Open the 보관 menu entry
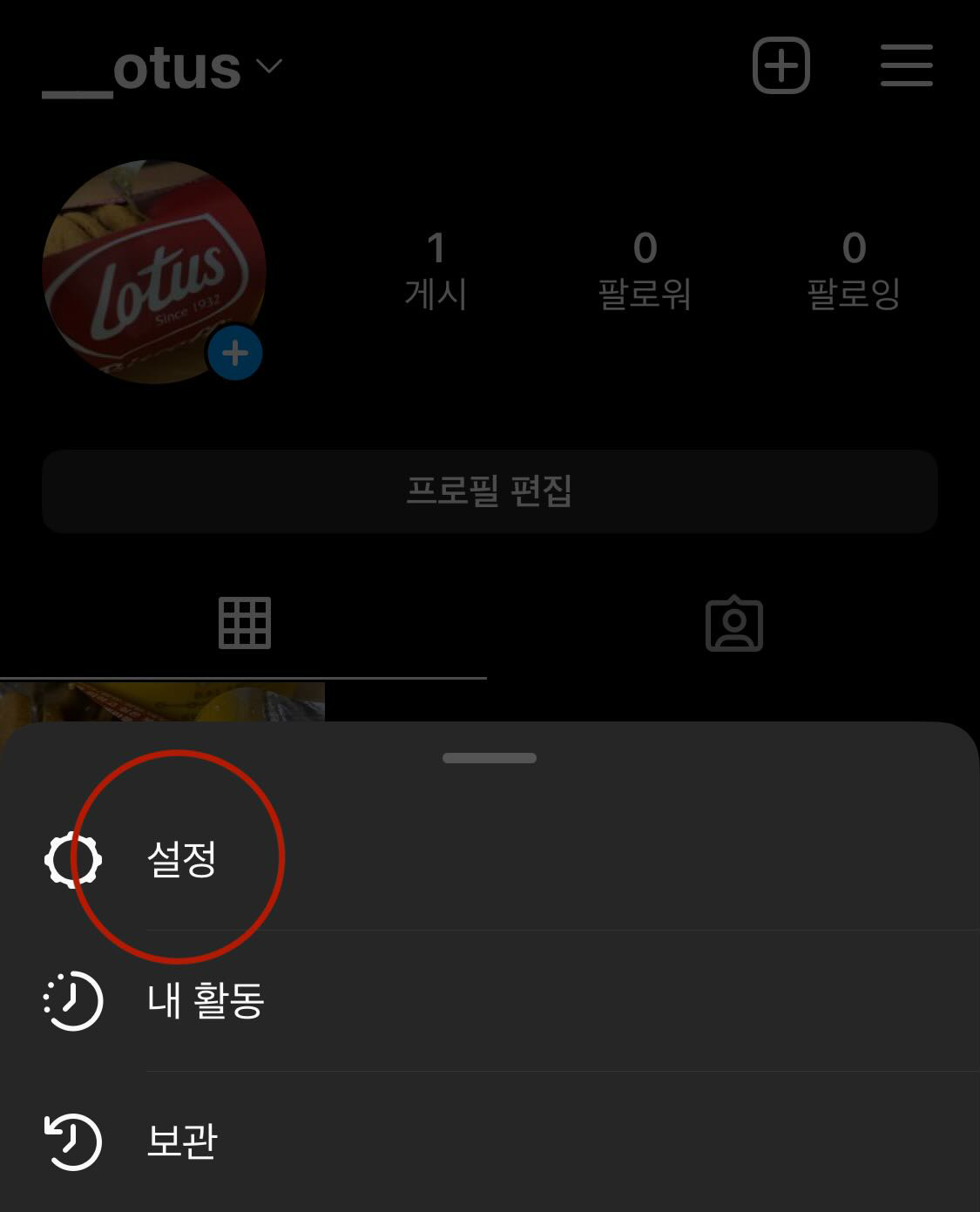The height and width of the screenshot is (1212, 980). pyautogui.click(x=179, y=1140)
